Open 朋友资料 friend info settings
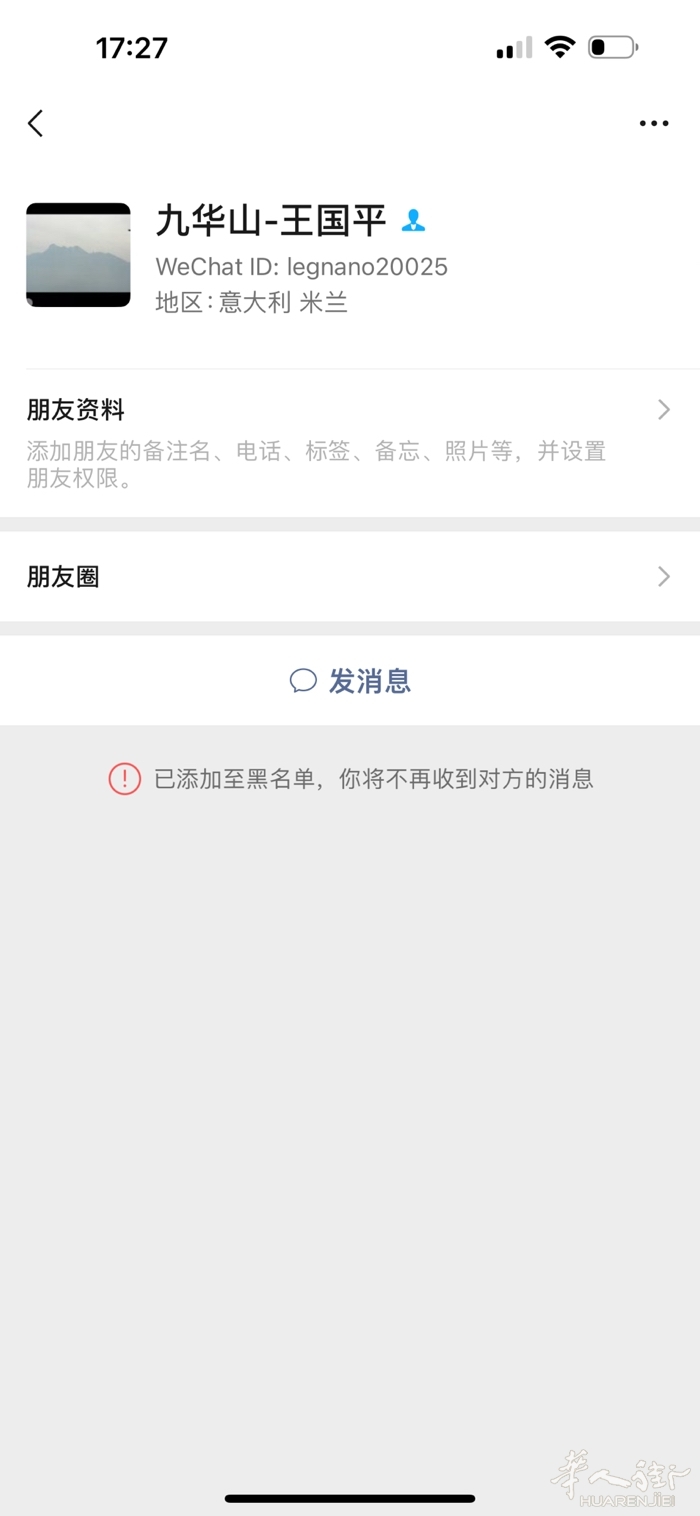 [349, 442]
